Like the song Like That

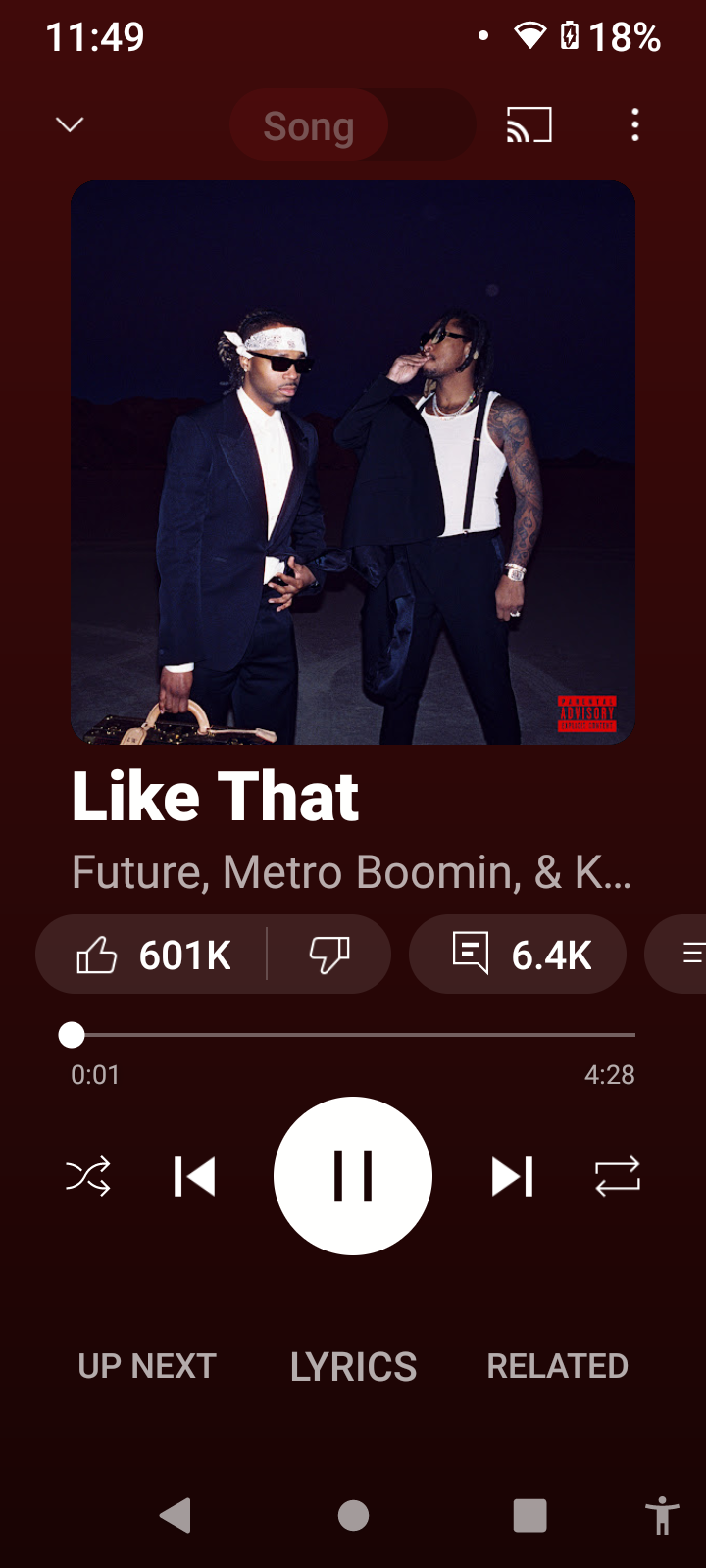[153, 955]
